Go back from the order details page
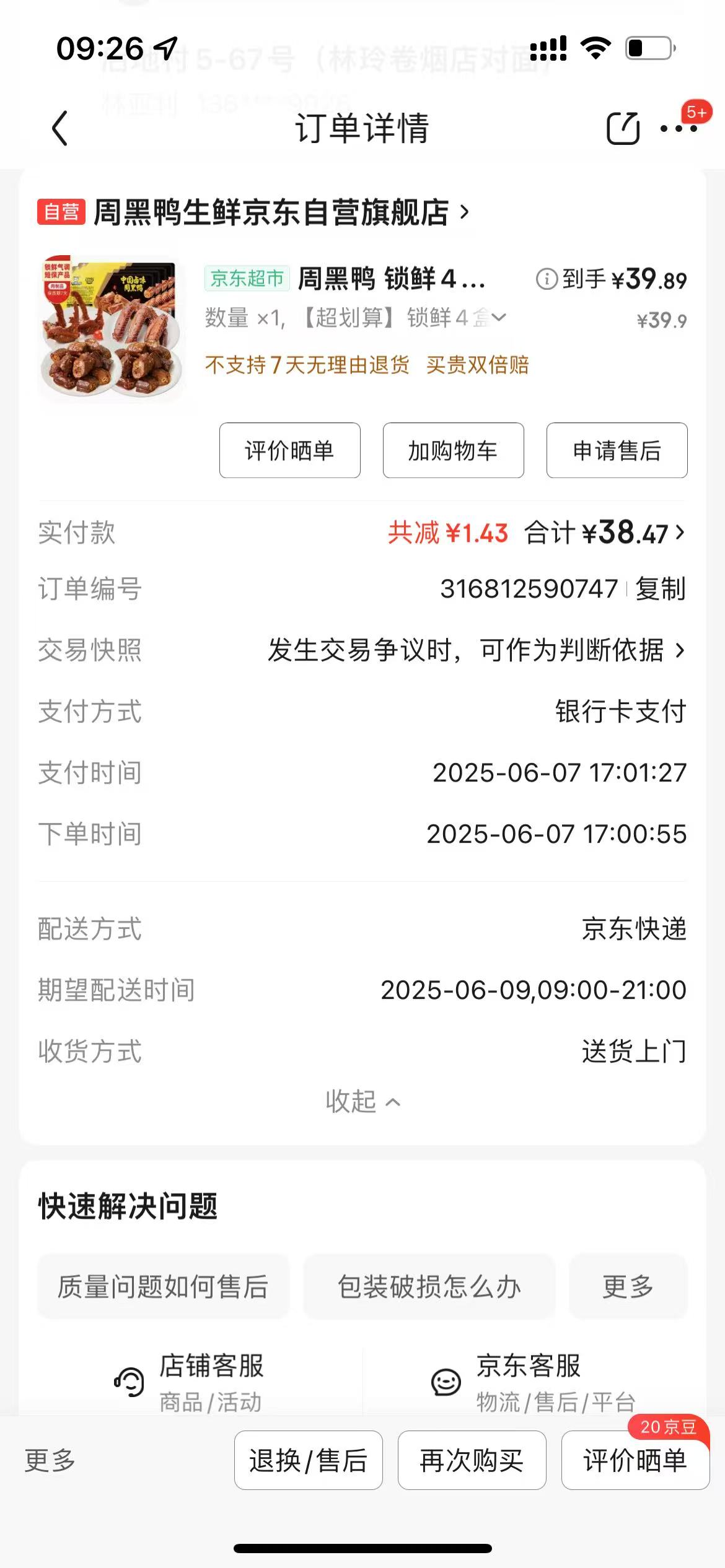 pyautogui.click(x=59, y=129)
